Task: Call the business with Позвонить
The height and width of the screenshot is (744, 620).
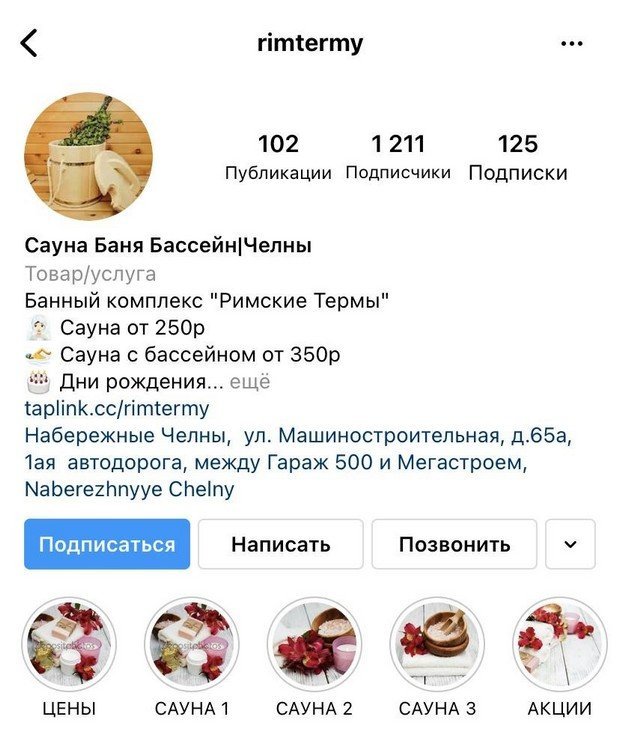Action: click(x=454, y=545)
